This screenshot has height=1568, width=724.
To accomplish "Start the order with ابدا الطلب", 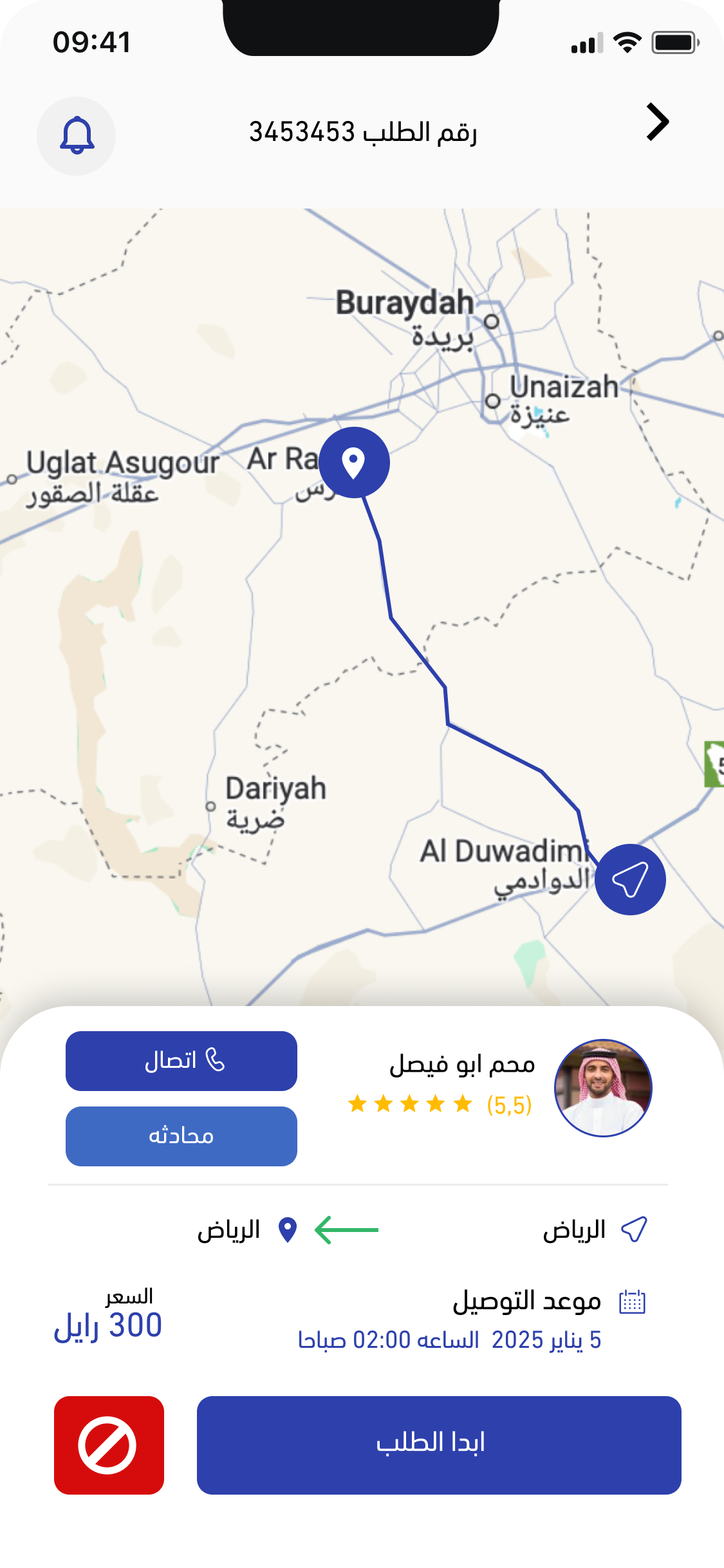I will pyautogui.click(x=439, y=1444).
